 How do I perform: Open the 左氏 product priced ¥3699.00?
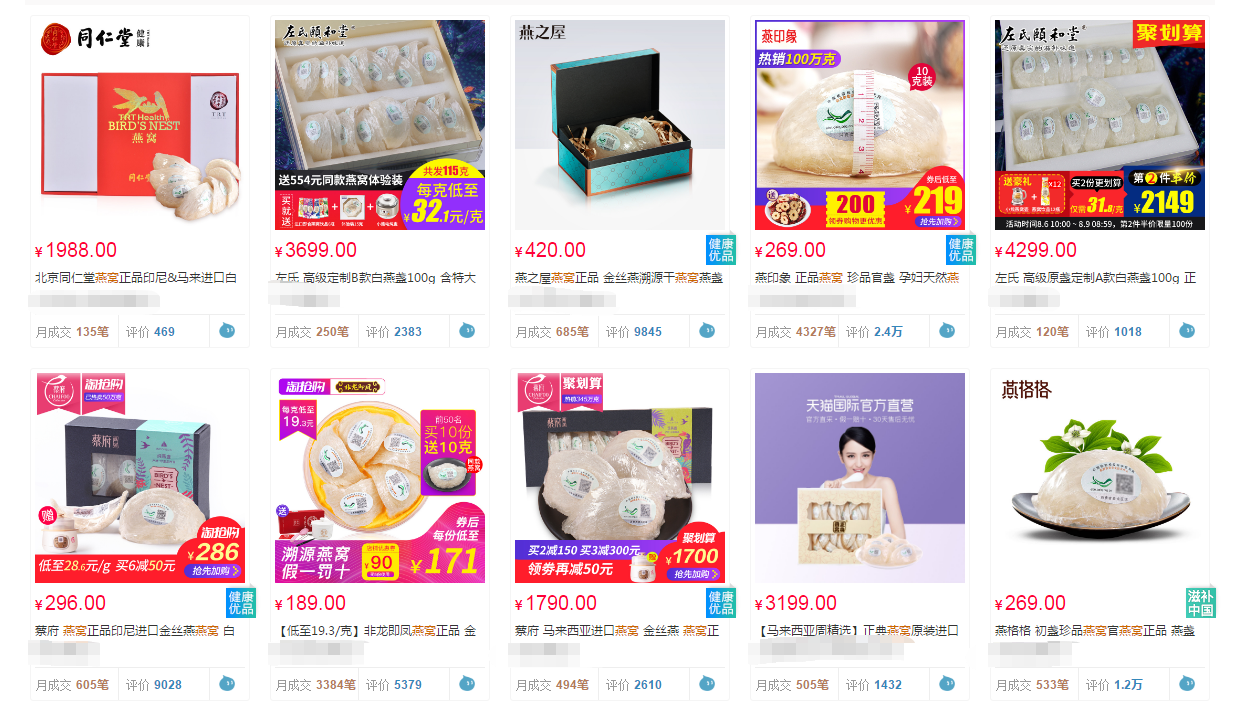tap(379, 125)
